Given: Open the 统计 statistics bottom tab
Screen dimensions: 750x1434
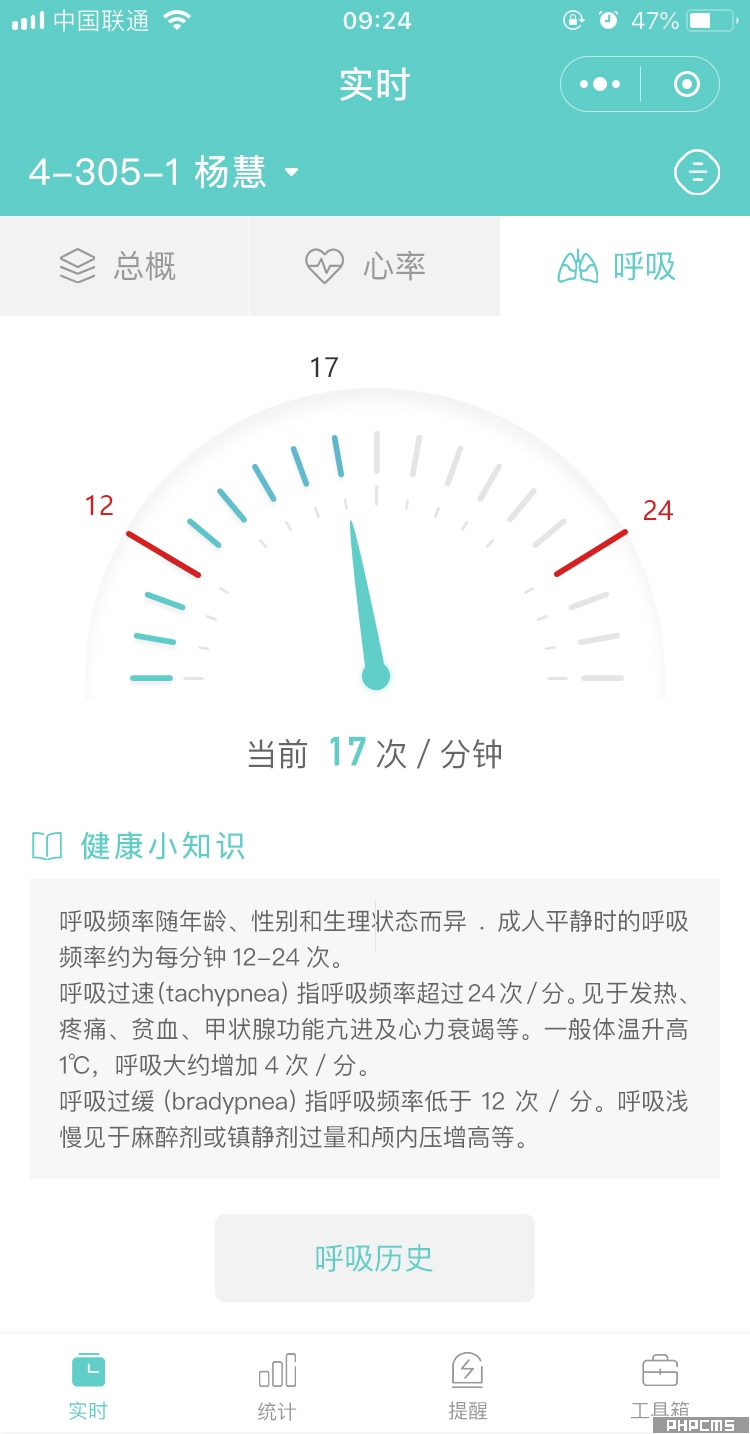Looking at the screenshot, I should click(277, 1386).
